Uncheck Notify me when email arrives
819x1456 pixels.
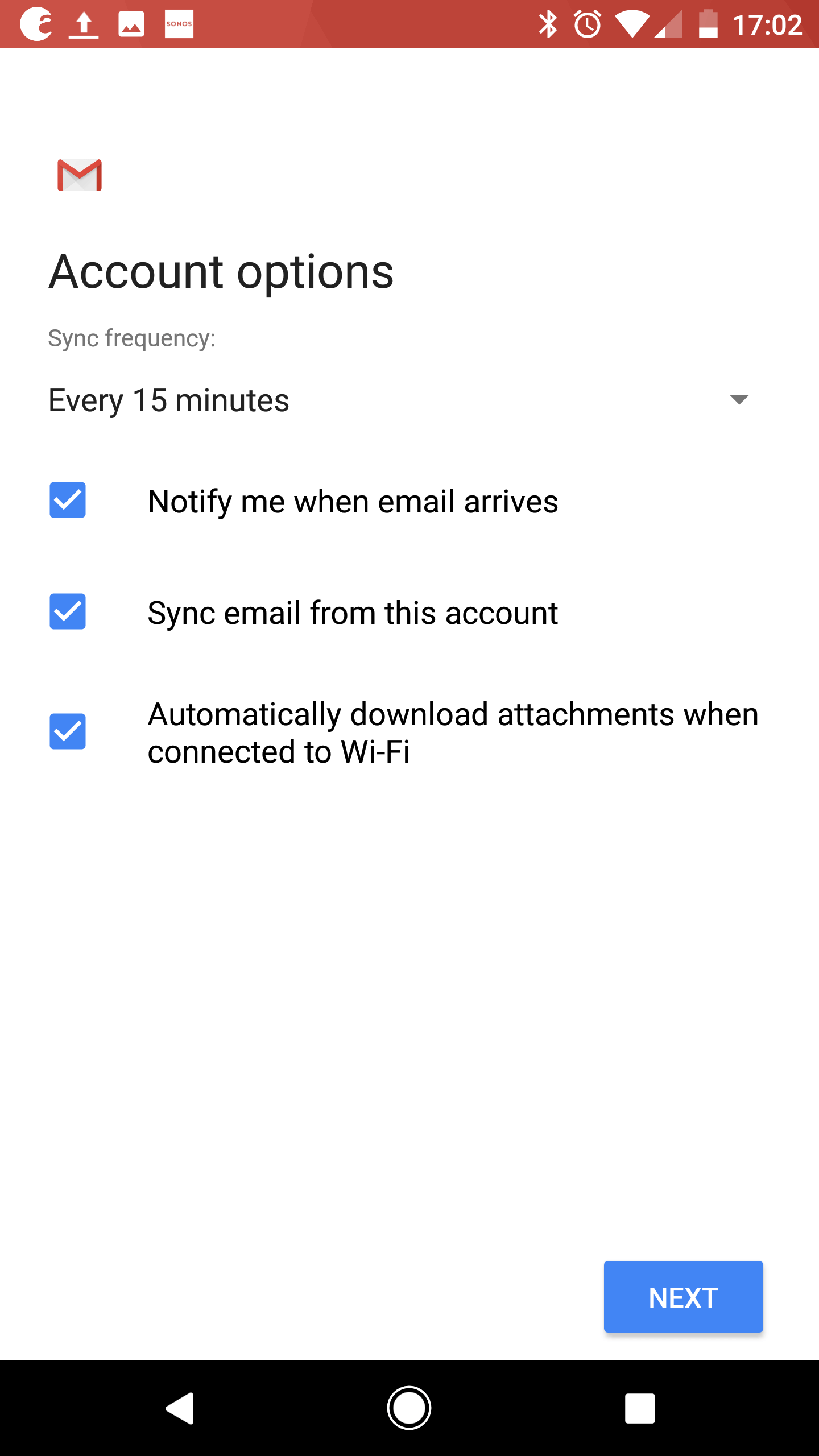pyautogui.click(x=68, y=500)
